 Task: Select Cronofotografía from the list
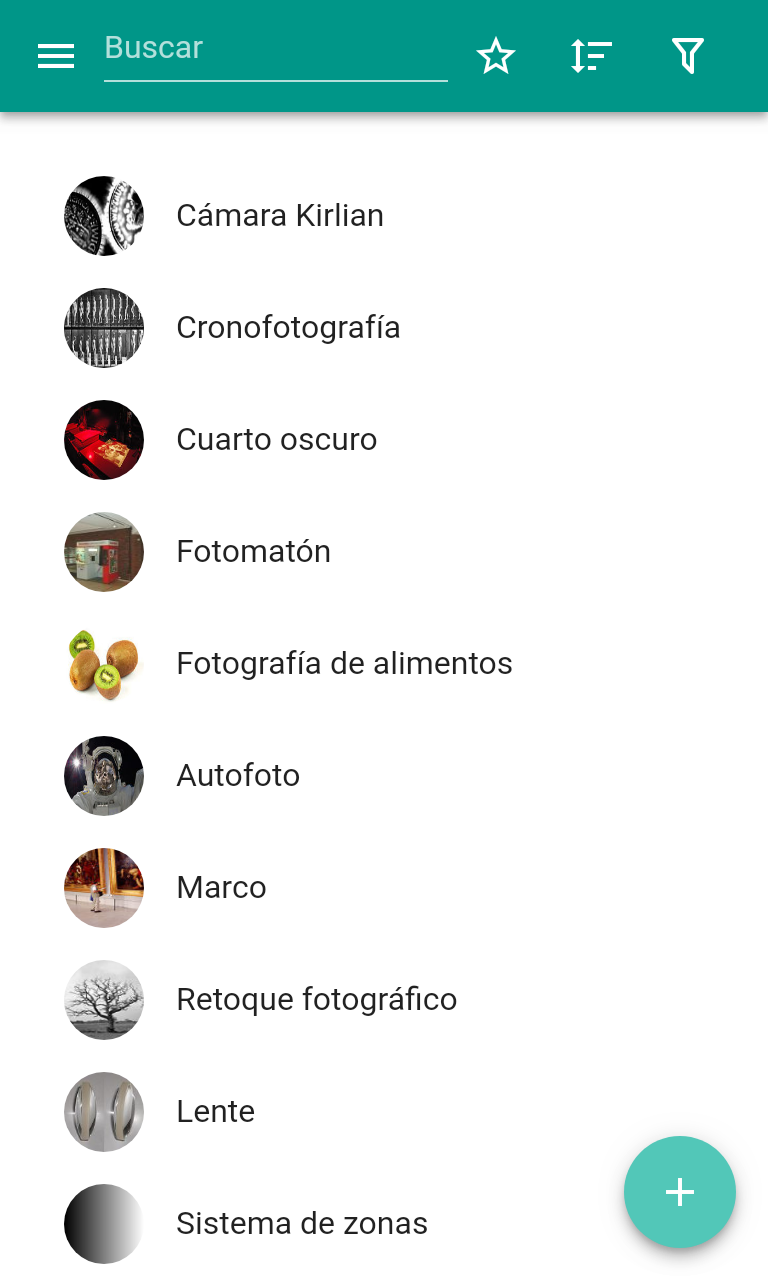click(x=288, y=328)
